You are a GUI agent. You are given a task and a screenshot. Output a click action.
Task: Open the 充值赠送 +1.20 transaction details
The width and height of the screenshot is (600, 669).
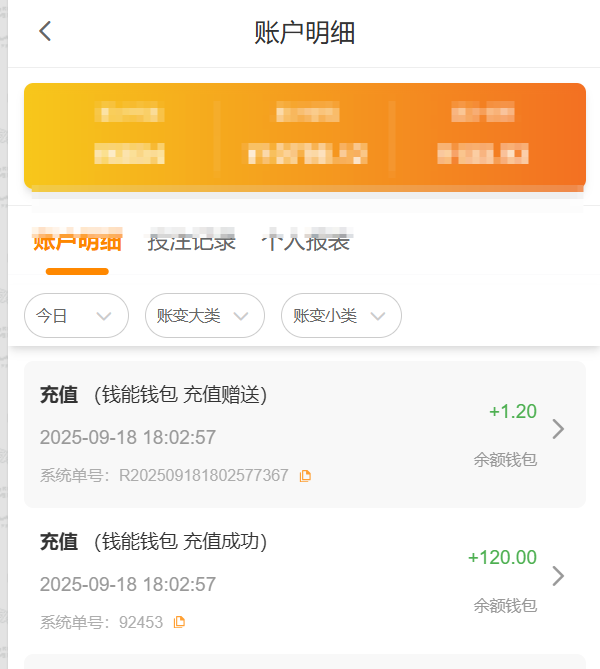click(x=558, y=429)
